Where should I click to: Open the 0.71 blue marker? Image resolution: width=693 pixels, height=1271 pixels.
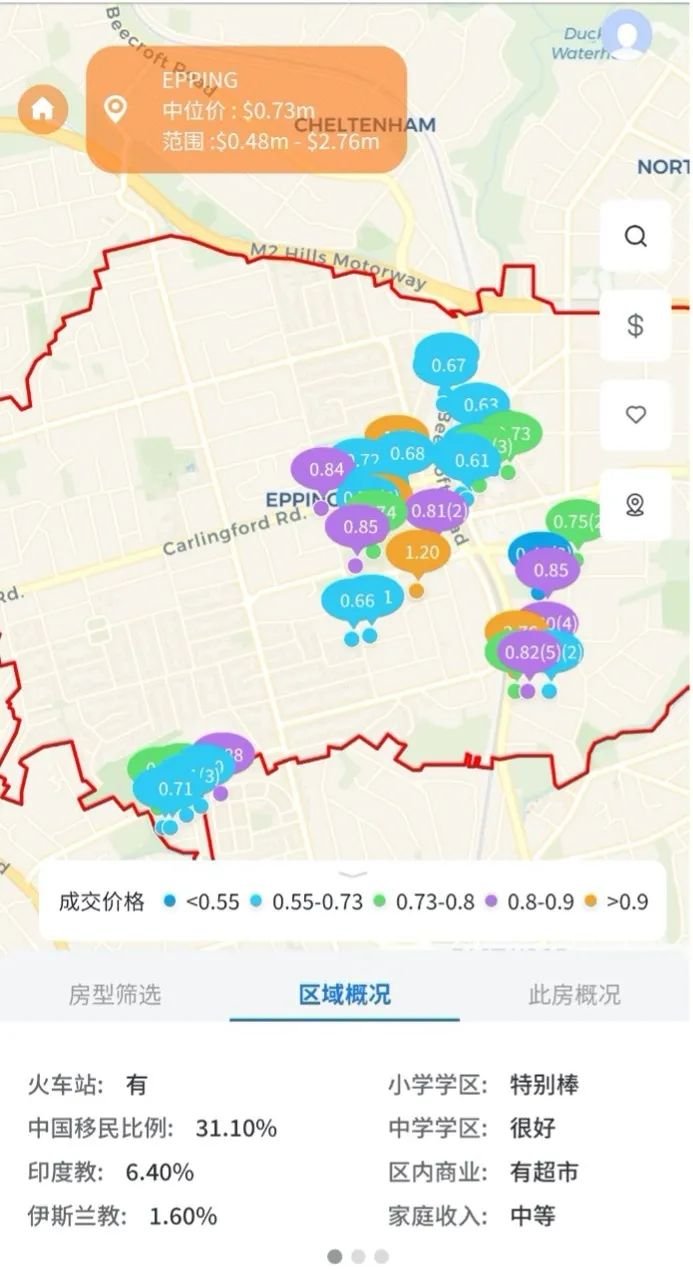175,788
